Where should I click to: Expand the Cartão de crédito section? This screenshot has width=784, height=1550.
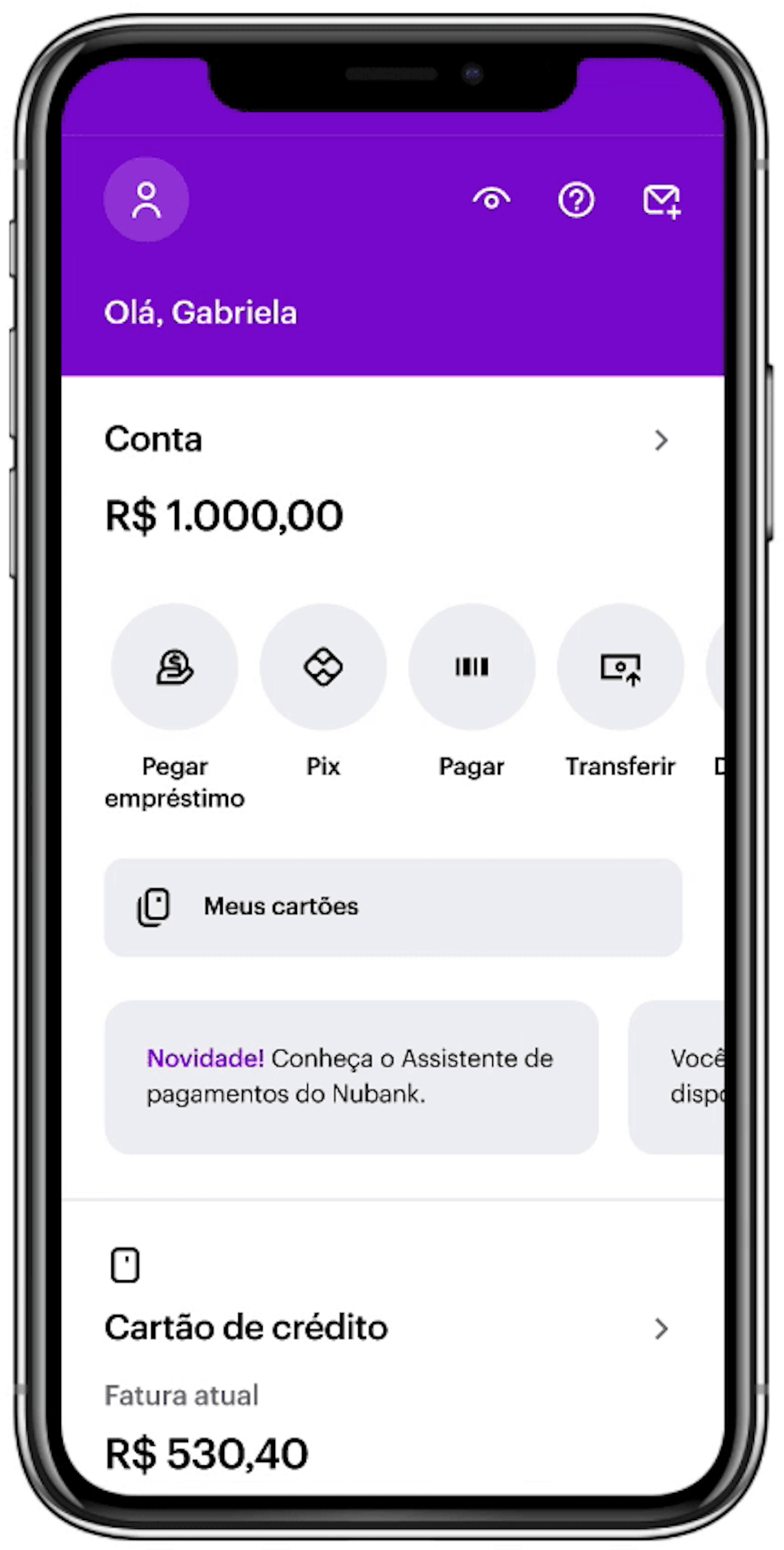pos(661,1328)
